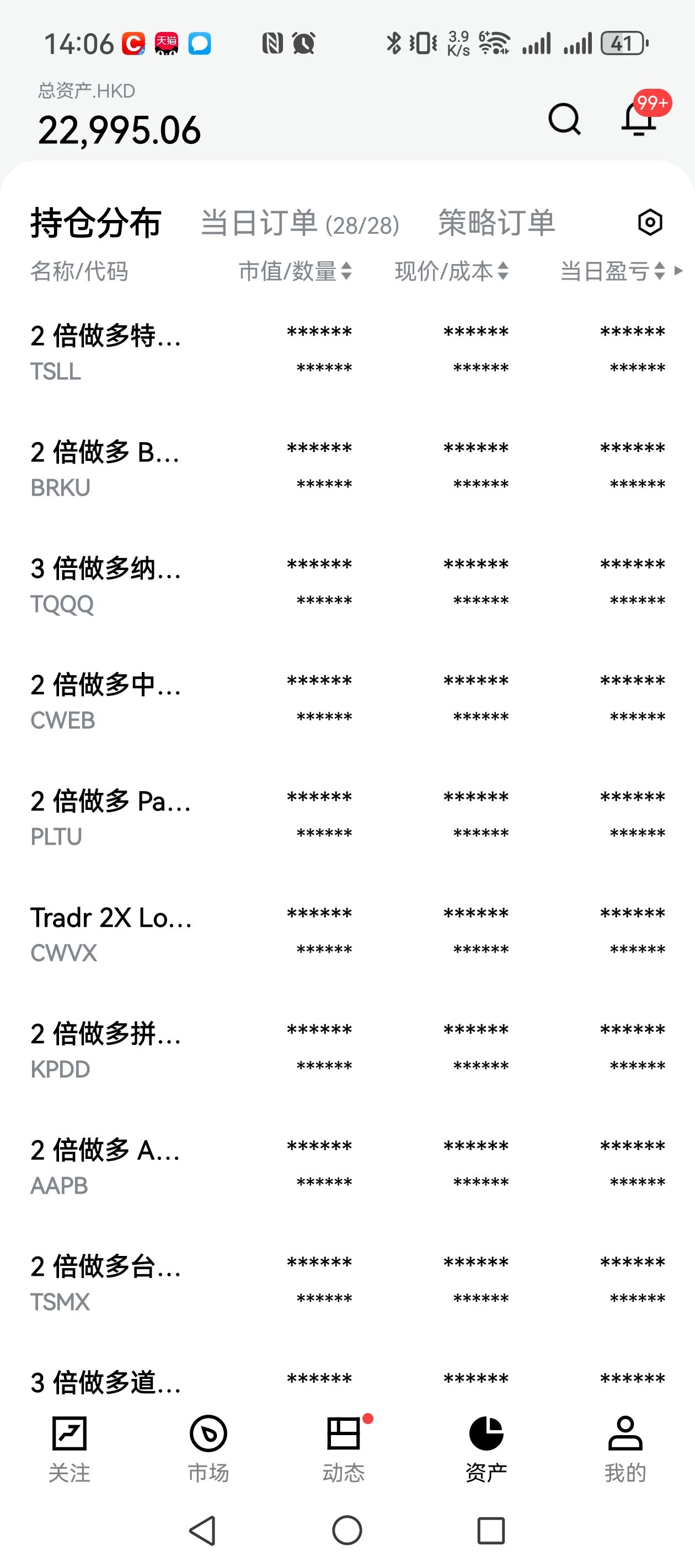Sort holdings by 市值/数量
This screenshot has width=695, height=1568.
[295, 271]
